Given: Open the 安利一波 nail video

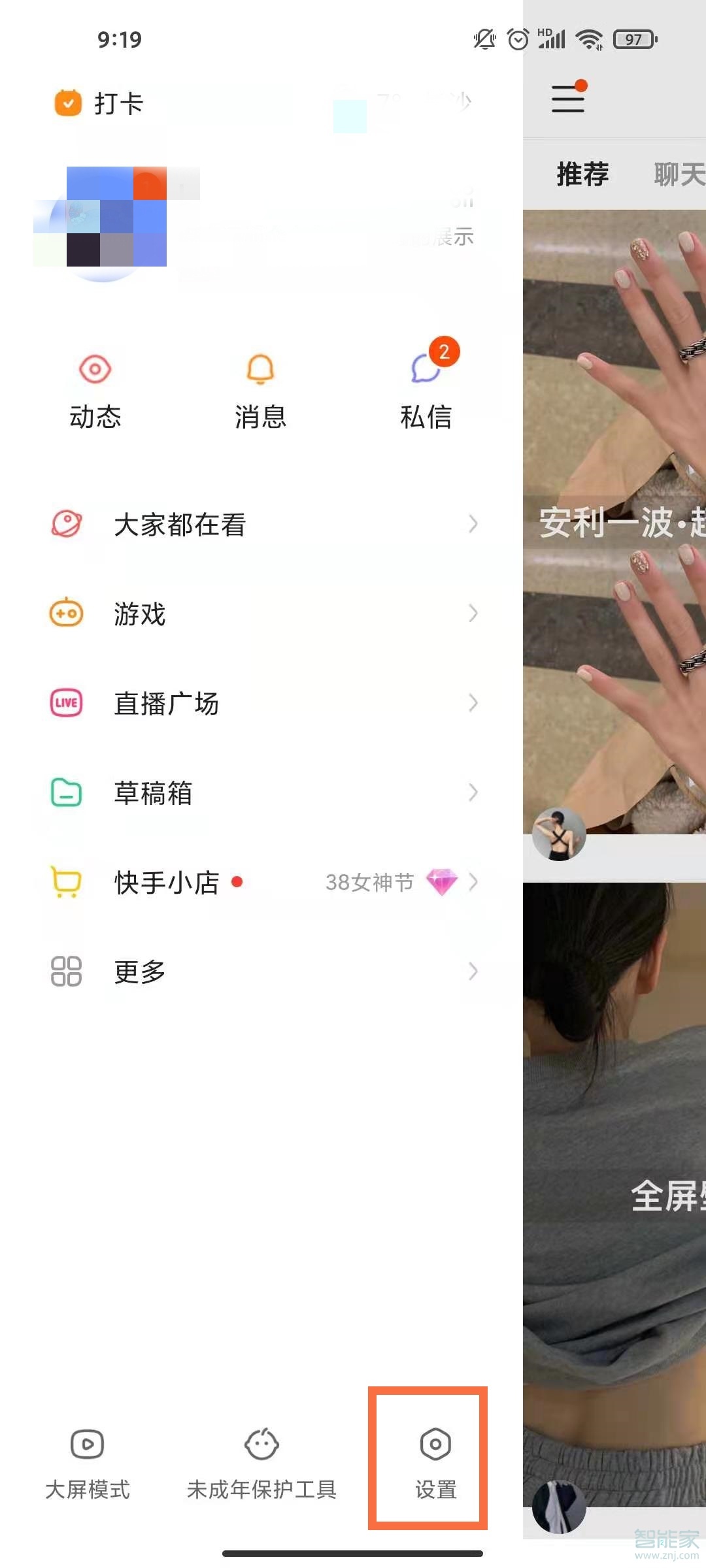Looking at the screenshot, I should [614, 523].
